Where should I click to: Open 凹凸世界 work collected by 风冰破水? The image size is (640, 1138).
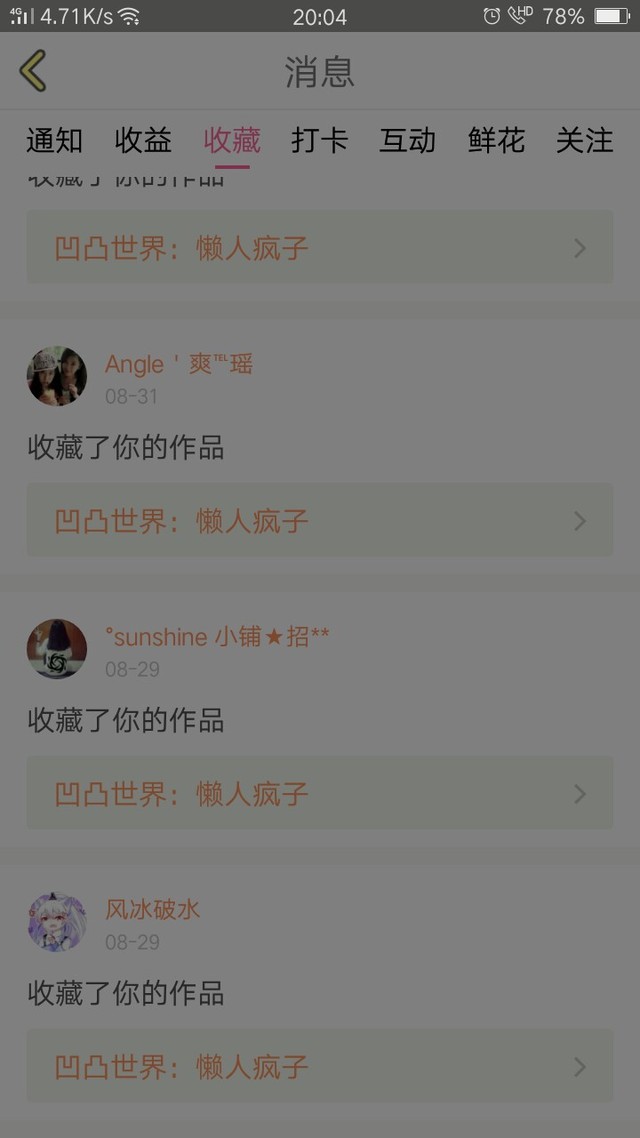point(320,1067)
